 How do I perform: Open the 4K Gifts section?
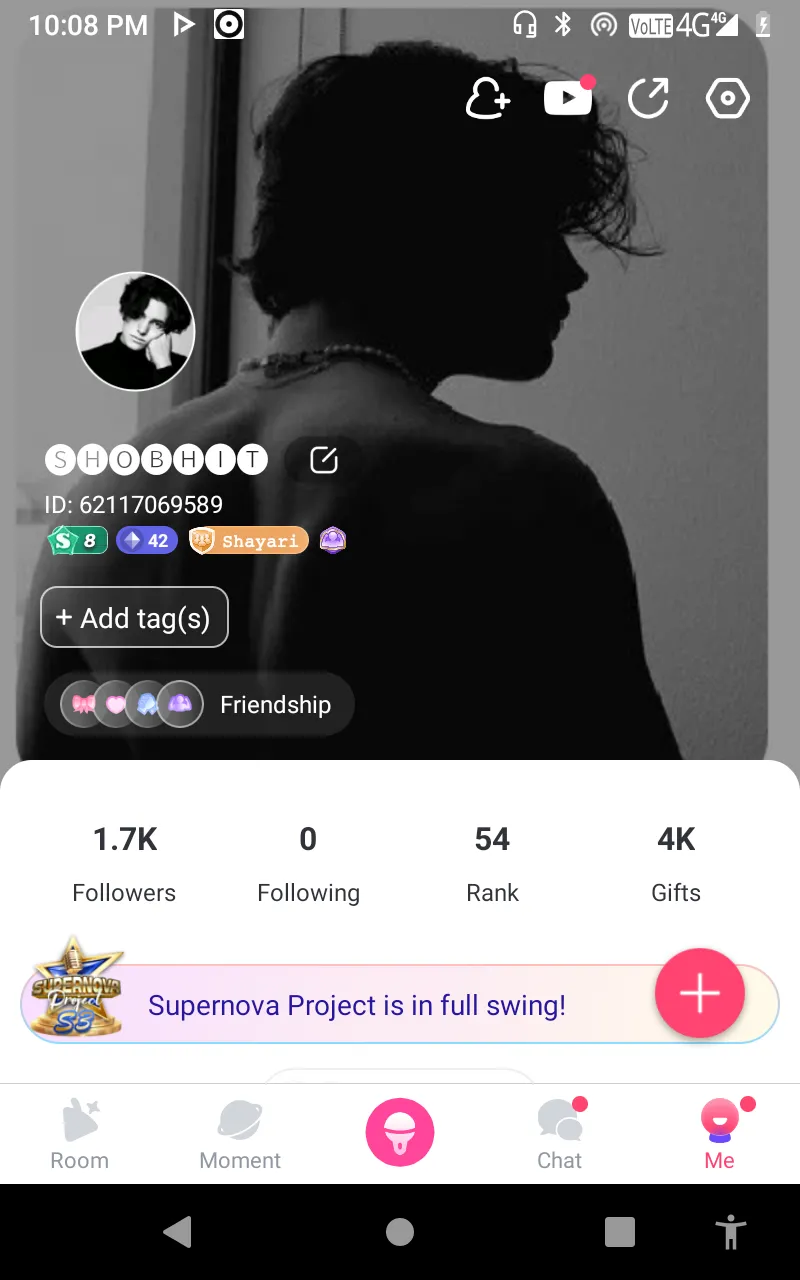point(676,863)
